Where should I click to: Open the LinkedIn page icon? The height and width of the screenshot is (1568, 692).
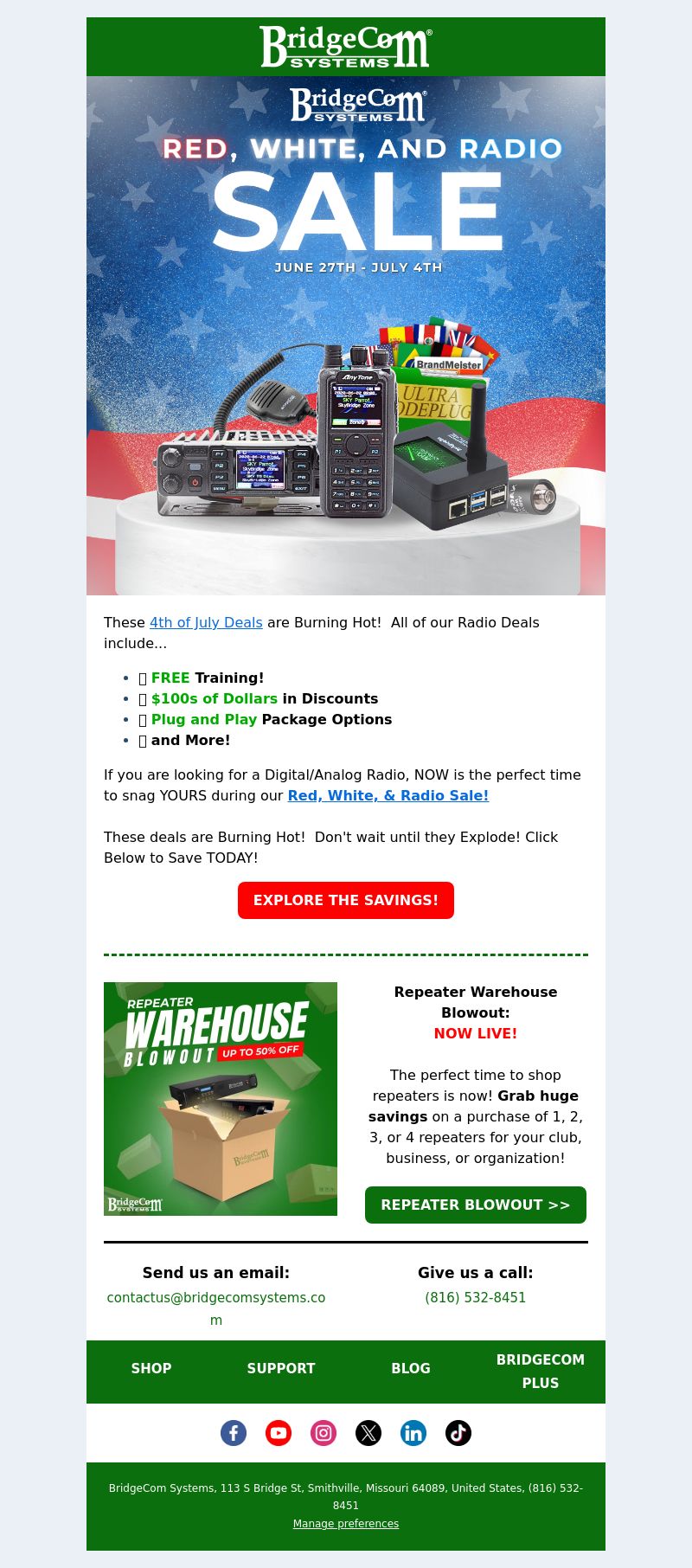pyautogui.click(x=413, y=1433)
